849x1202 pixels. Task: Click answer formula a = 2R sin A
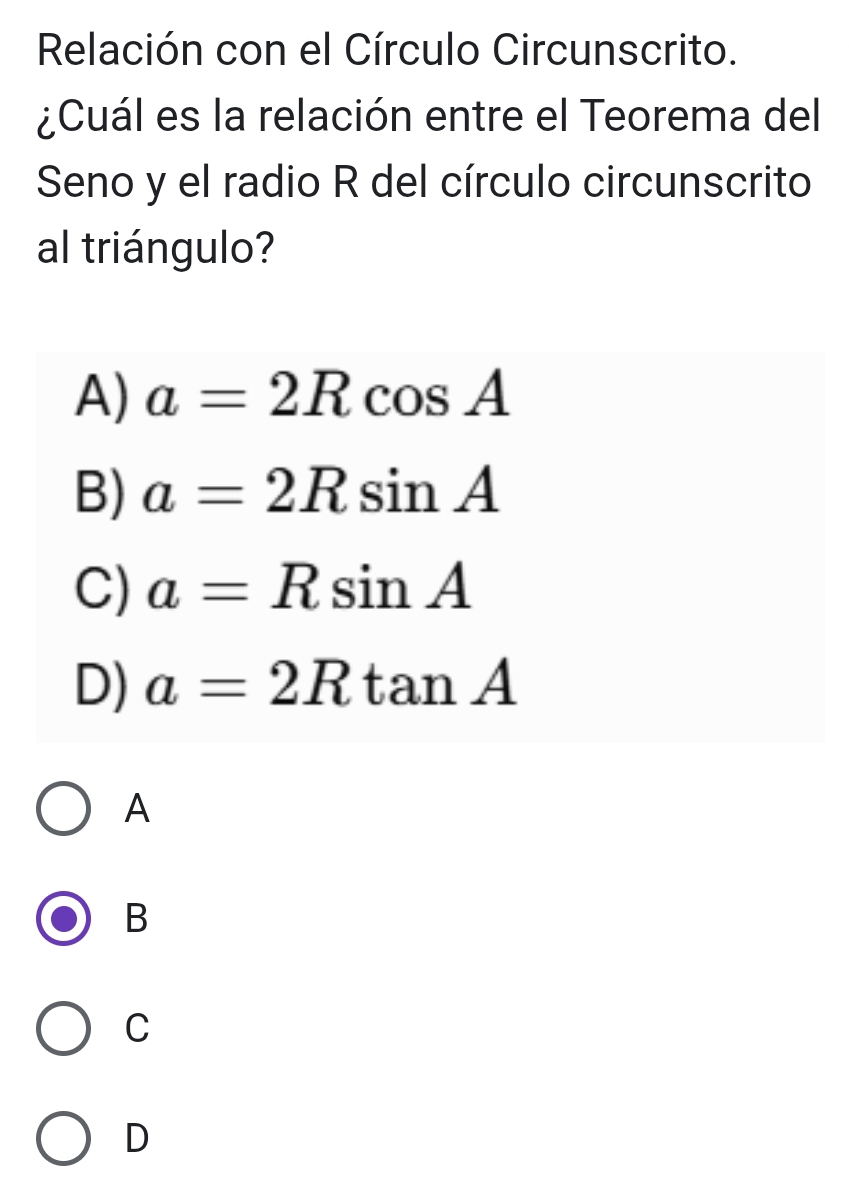coord(285,495)
